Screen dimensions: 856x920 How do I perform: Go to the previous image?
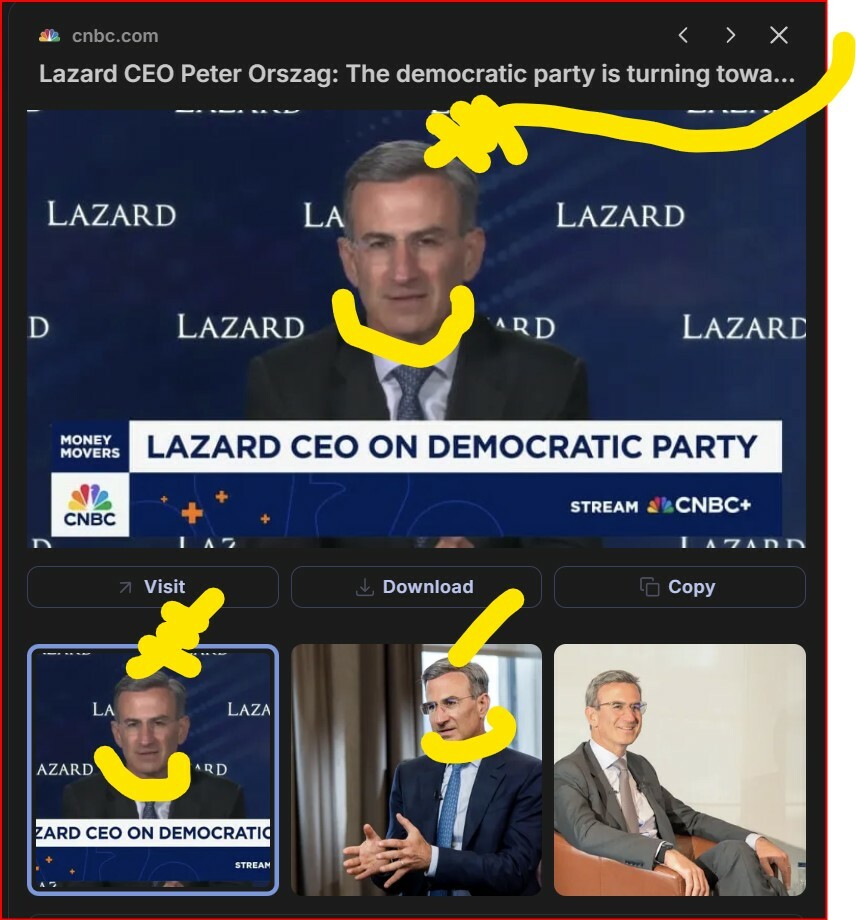683,36
